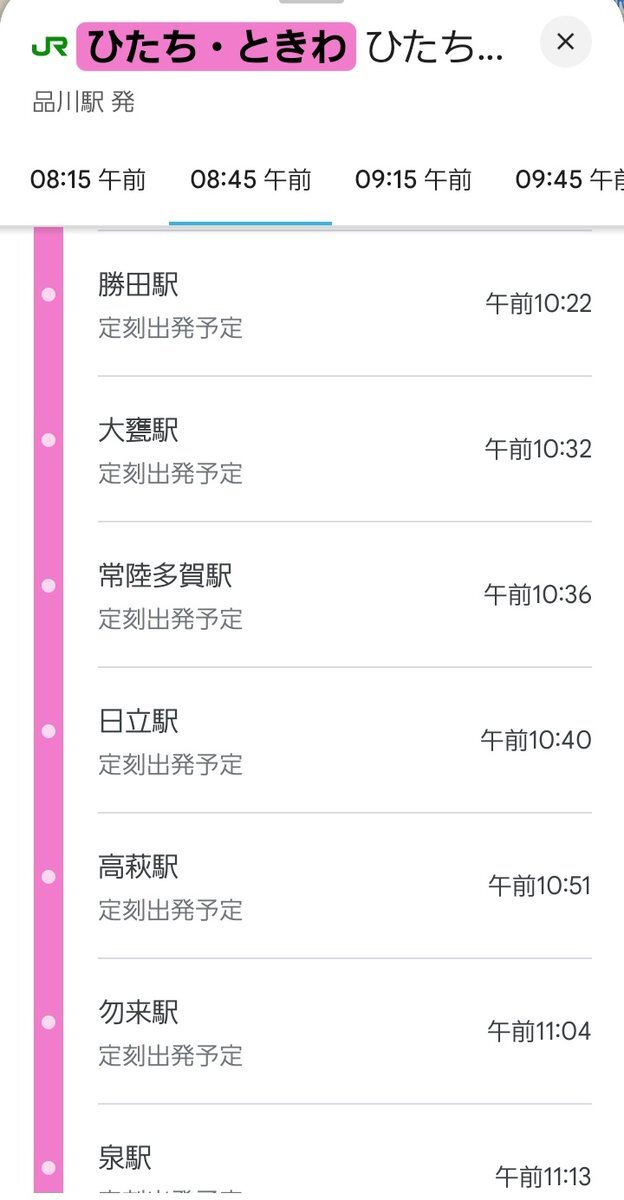This screenshot has height=1200, width=624.
Task: Select the 08:45 午前 departure tab
Action: tap(251, 180)
